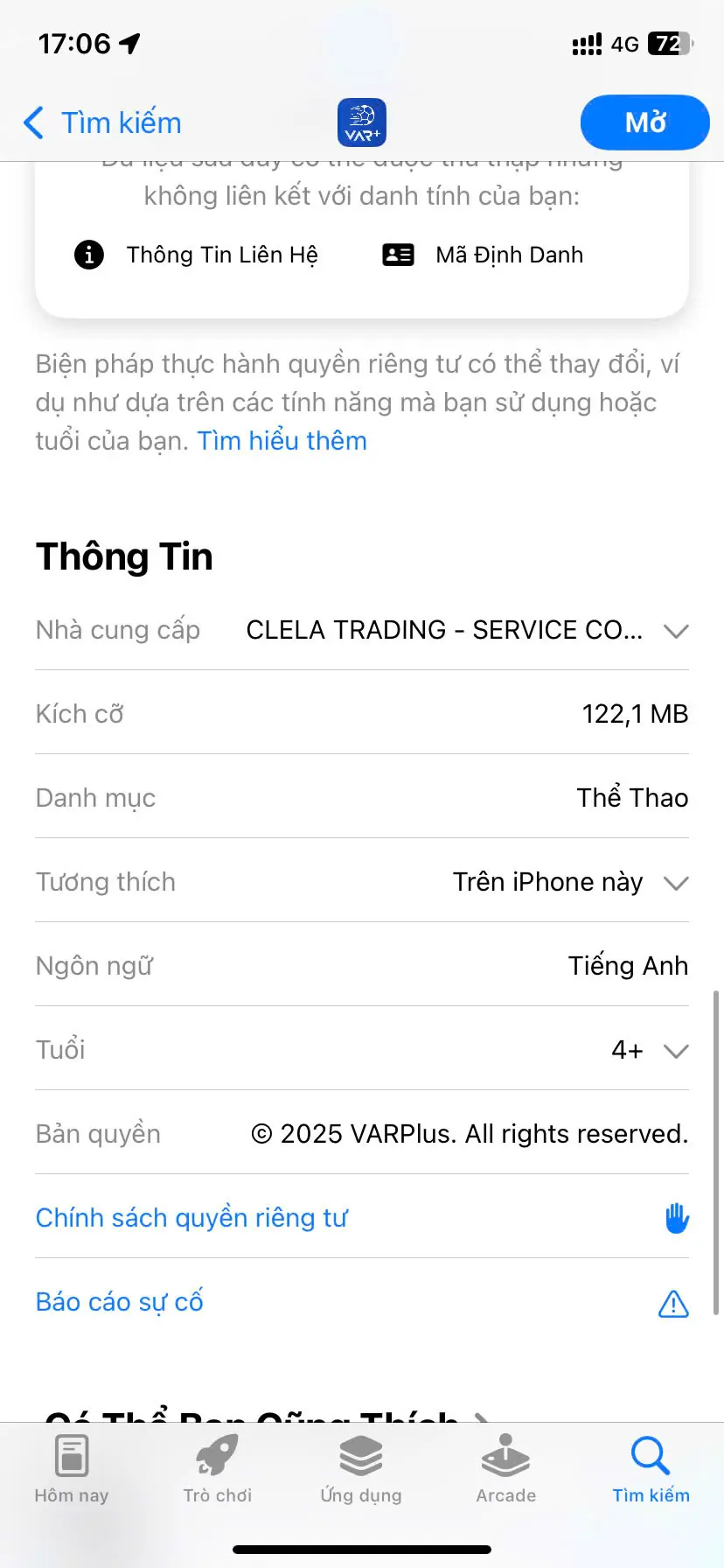Image resolution: width=724 pixels, height=1568 pixels.
Task: Tap the warning triangle beside Báo cáo sự cố
Action: point(672,1304)
